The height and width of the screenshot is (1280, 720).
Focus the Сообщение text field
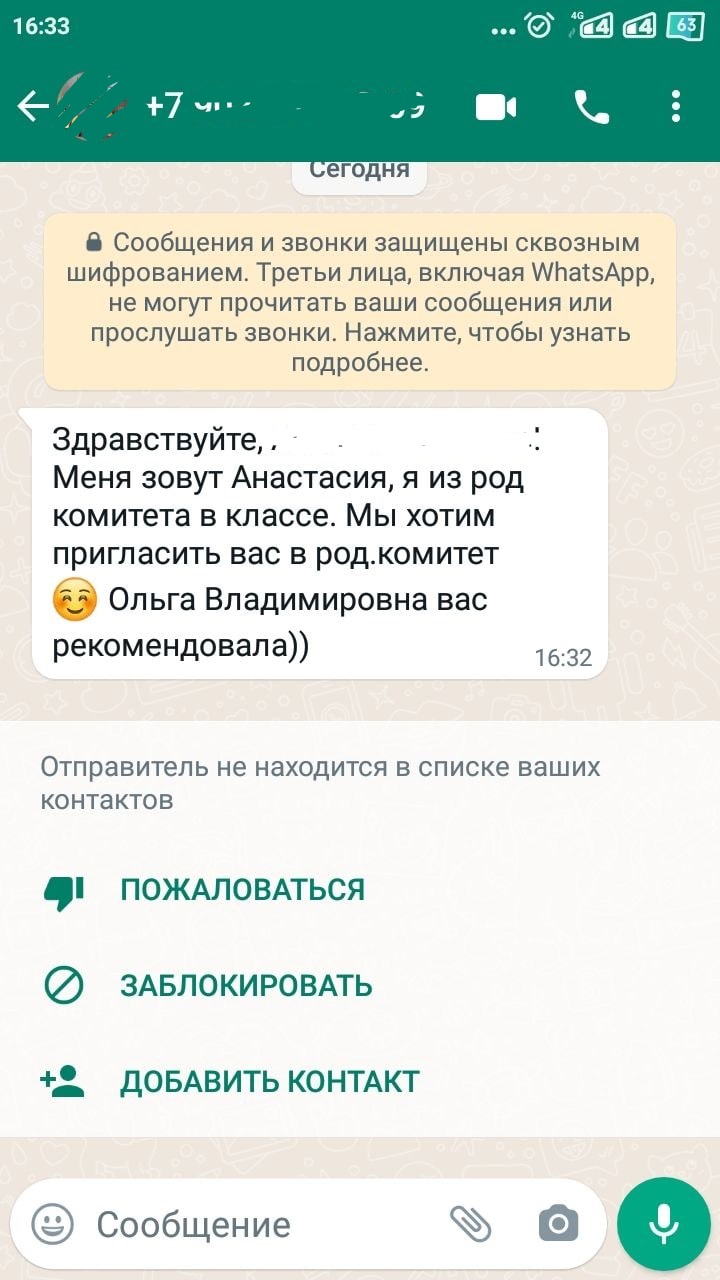click(x=250, y=1224)
